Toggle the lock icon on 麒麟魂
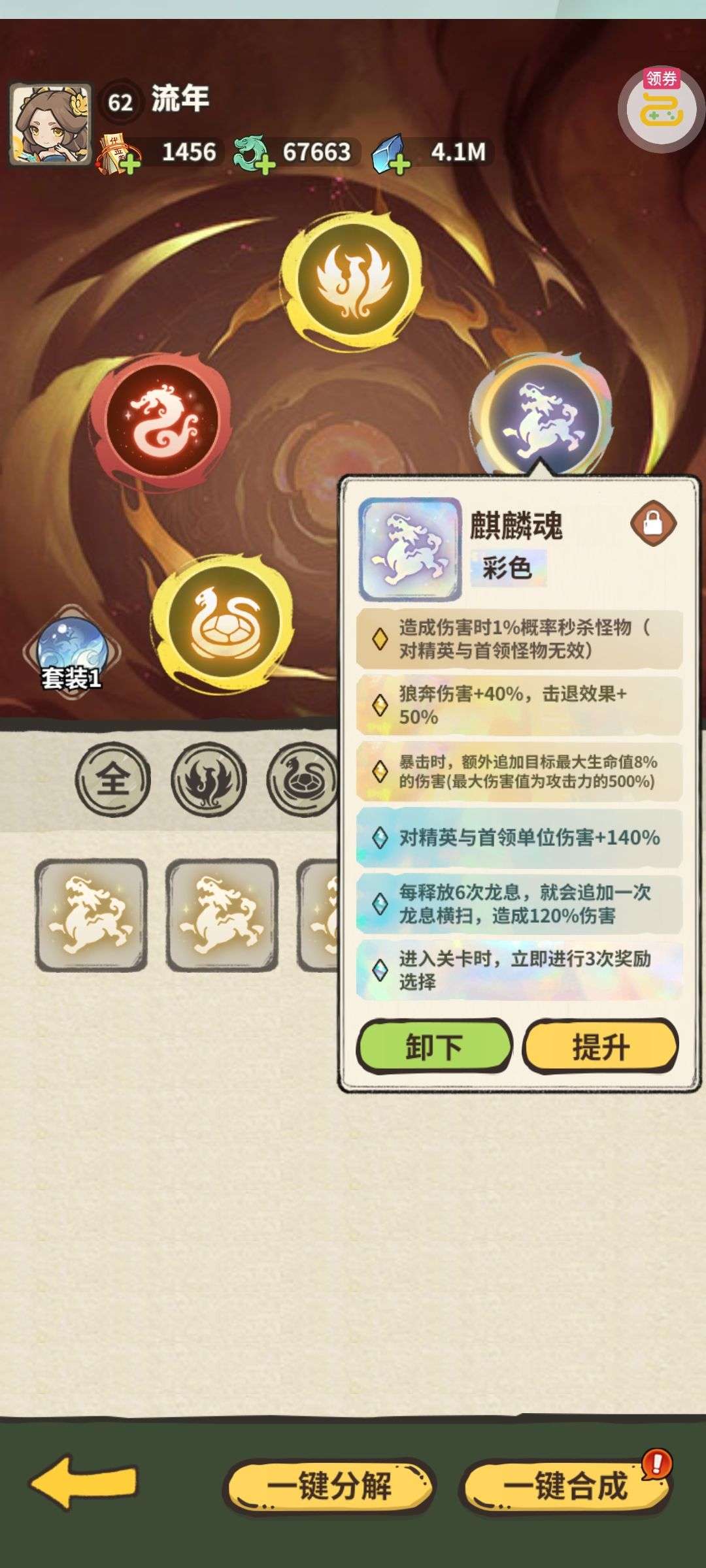The width and height of the screenshot is (706, 1568). [x=653, y=523]
